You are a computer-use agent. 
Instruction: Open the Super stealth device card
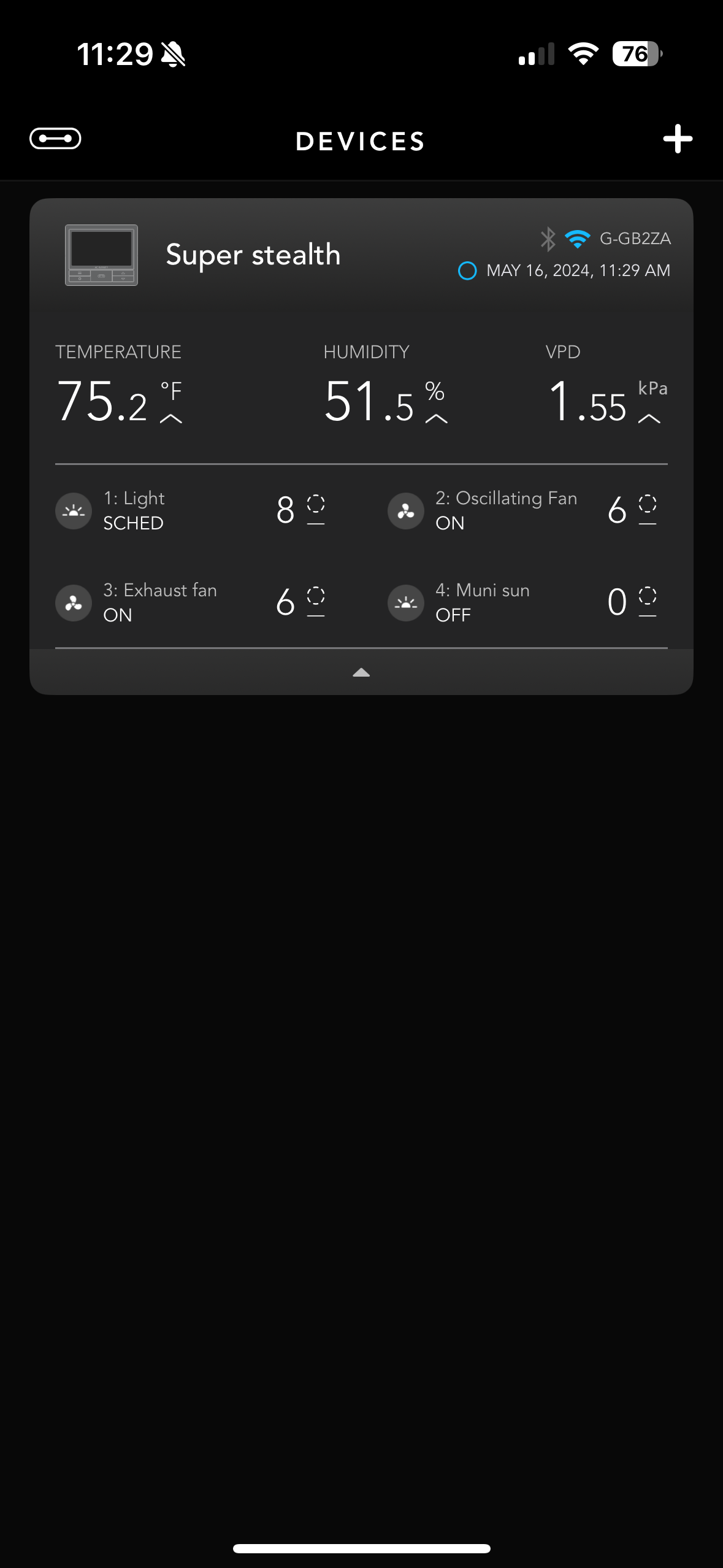253,255
